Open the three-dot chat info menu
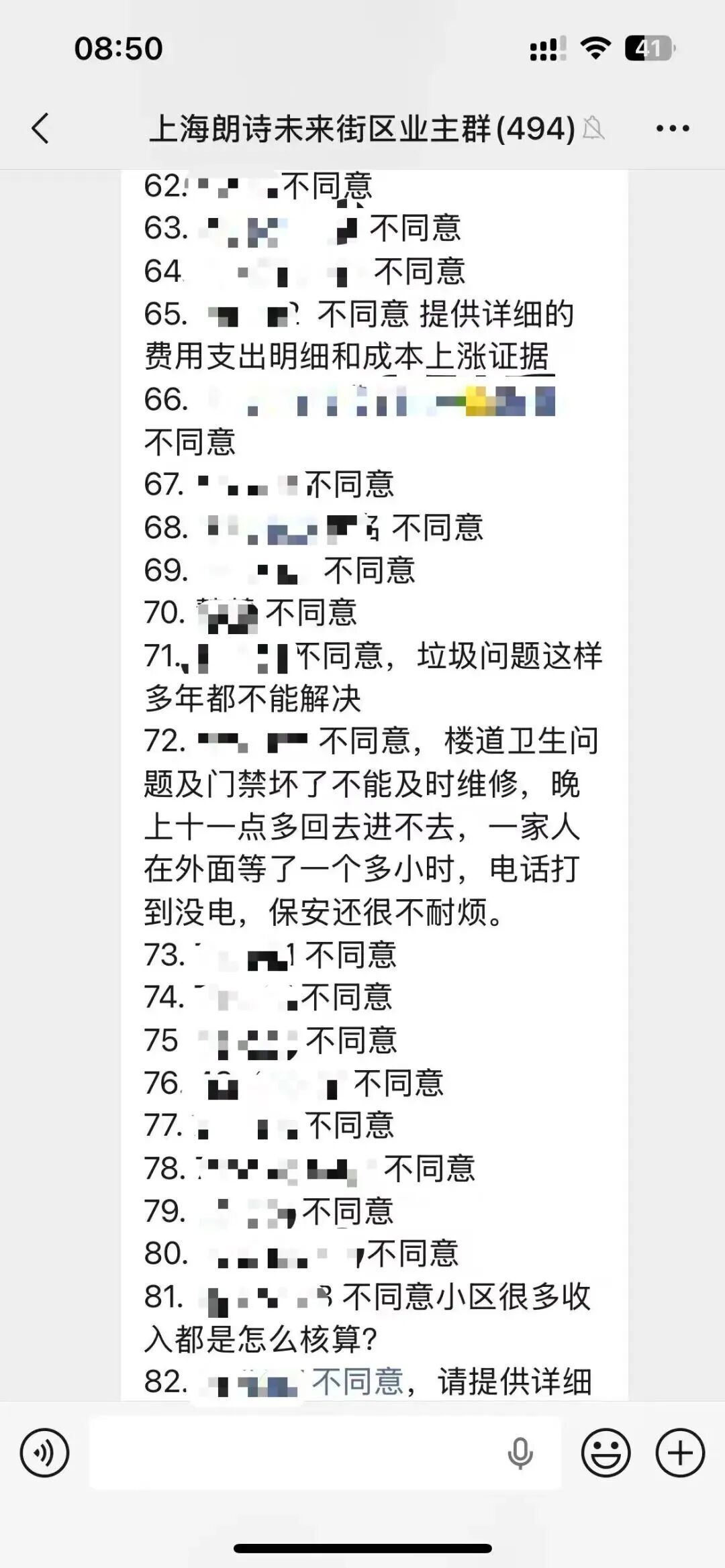This screenshot has height=1568, width=725. click(x=673, y=128)
